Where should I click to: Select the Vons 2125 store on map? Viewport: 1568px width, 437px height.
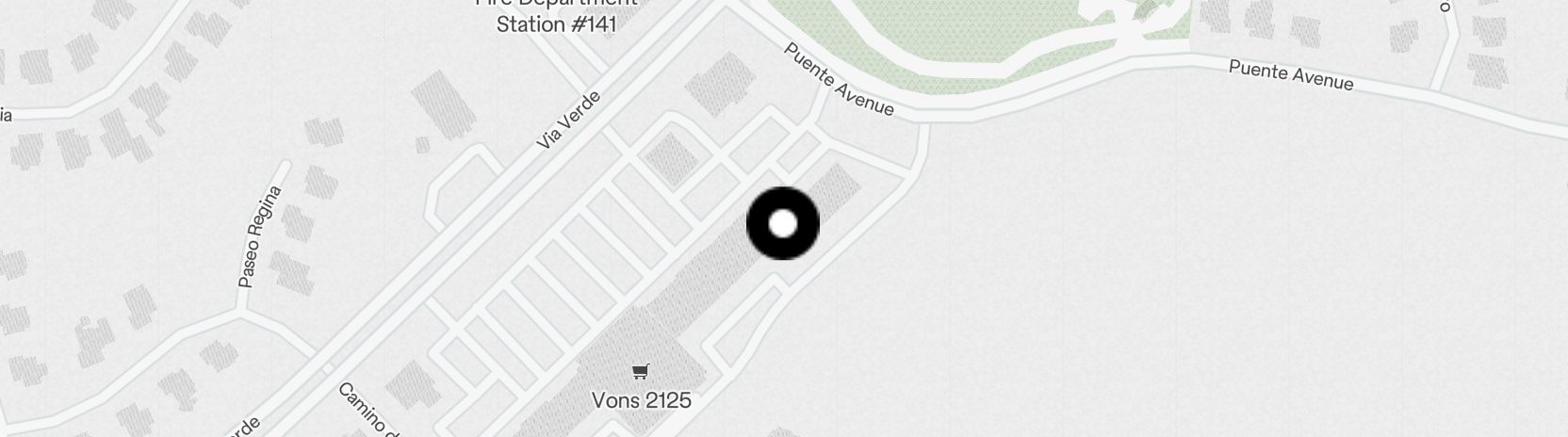tap(641, 388)
